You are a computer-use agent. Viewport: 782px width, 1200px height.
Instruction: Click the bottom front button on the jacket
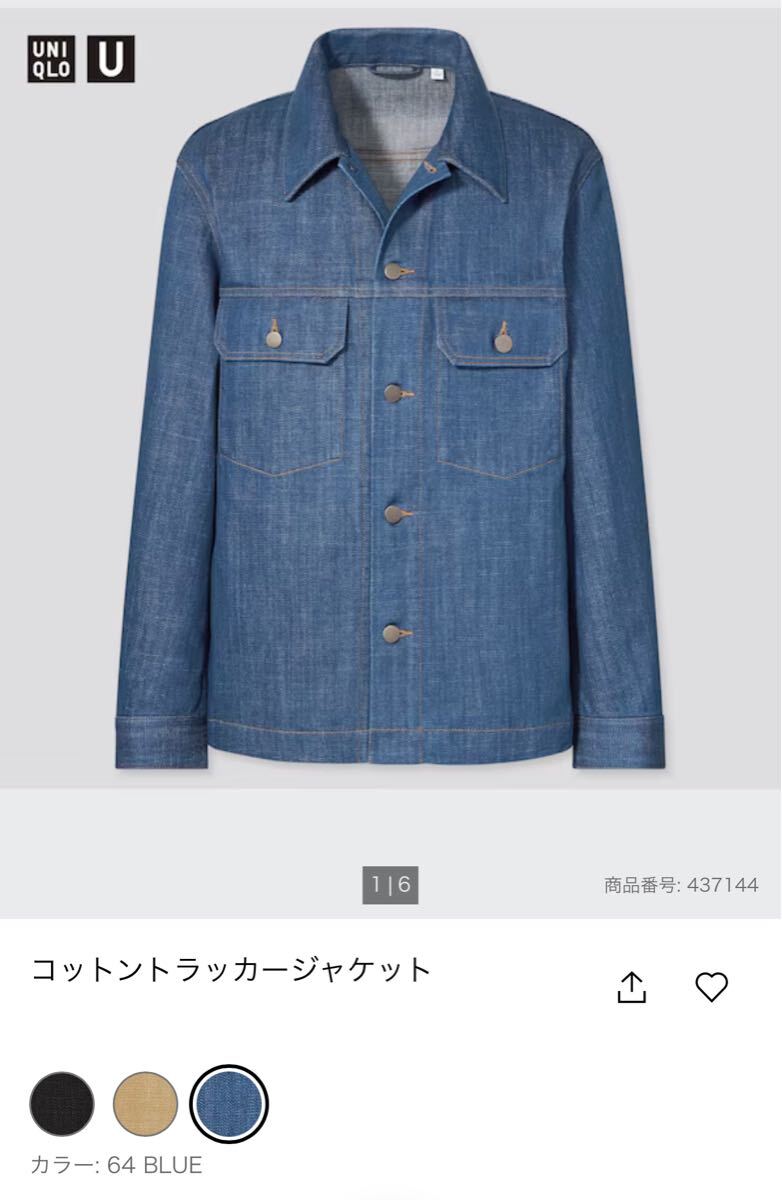[391, 632]
